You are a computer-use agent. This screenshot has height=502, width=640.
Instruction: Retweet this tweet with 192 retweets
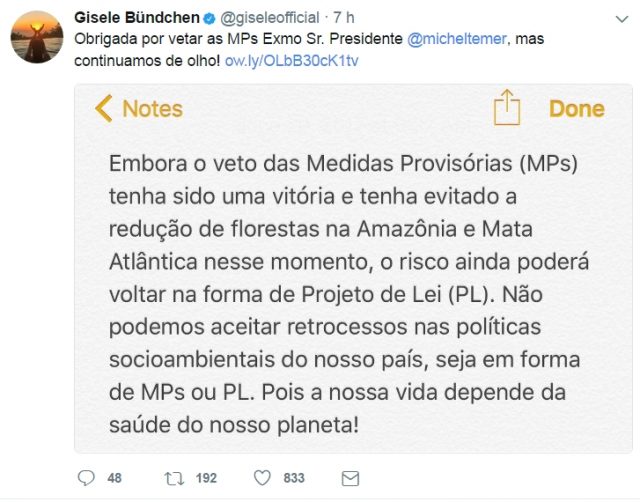[175, 479]
